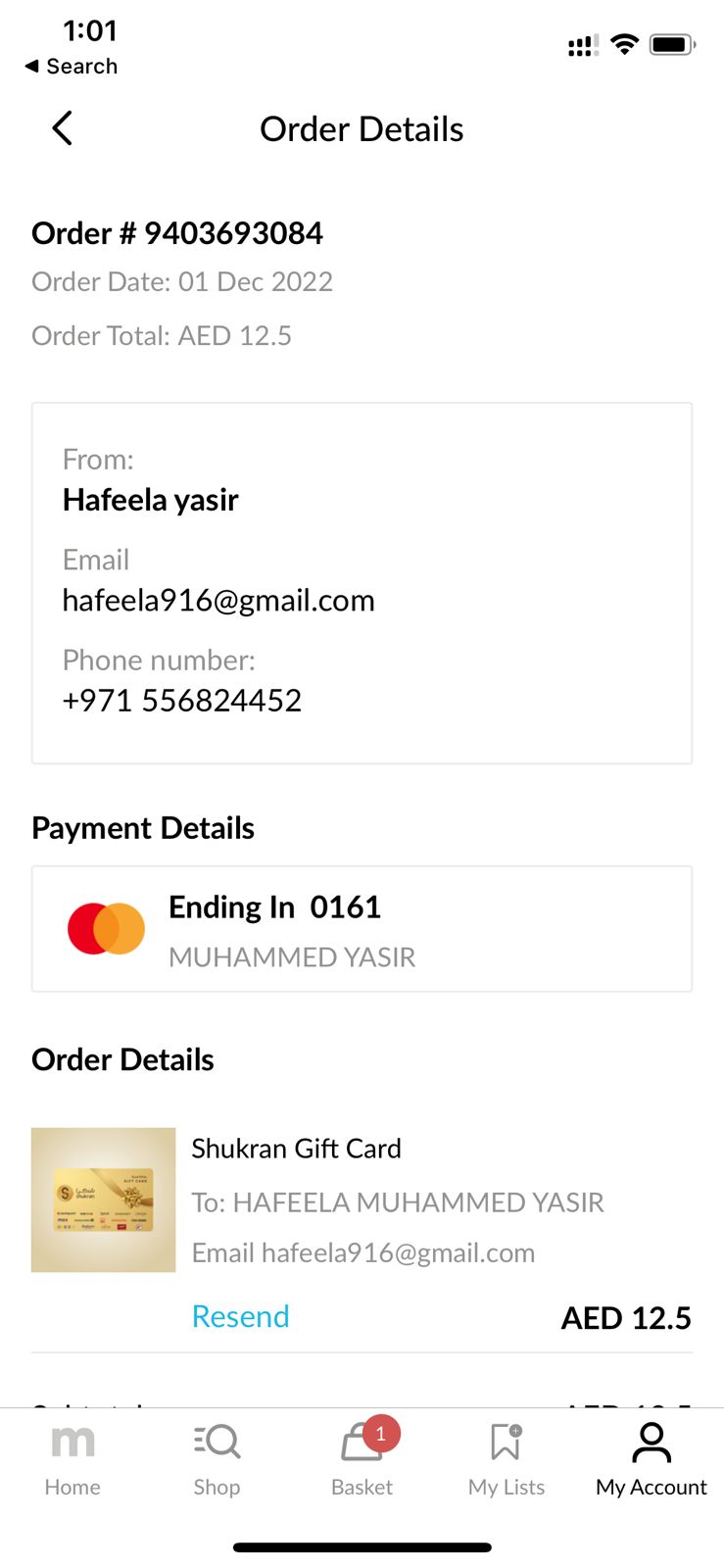Go back from Order Details

[x=62, y=128]
